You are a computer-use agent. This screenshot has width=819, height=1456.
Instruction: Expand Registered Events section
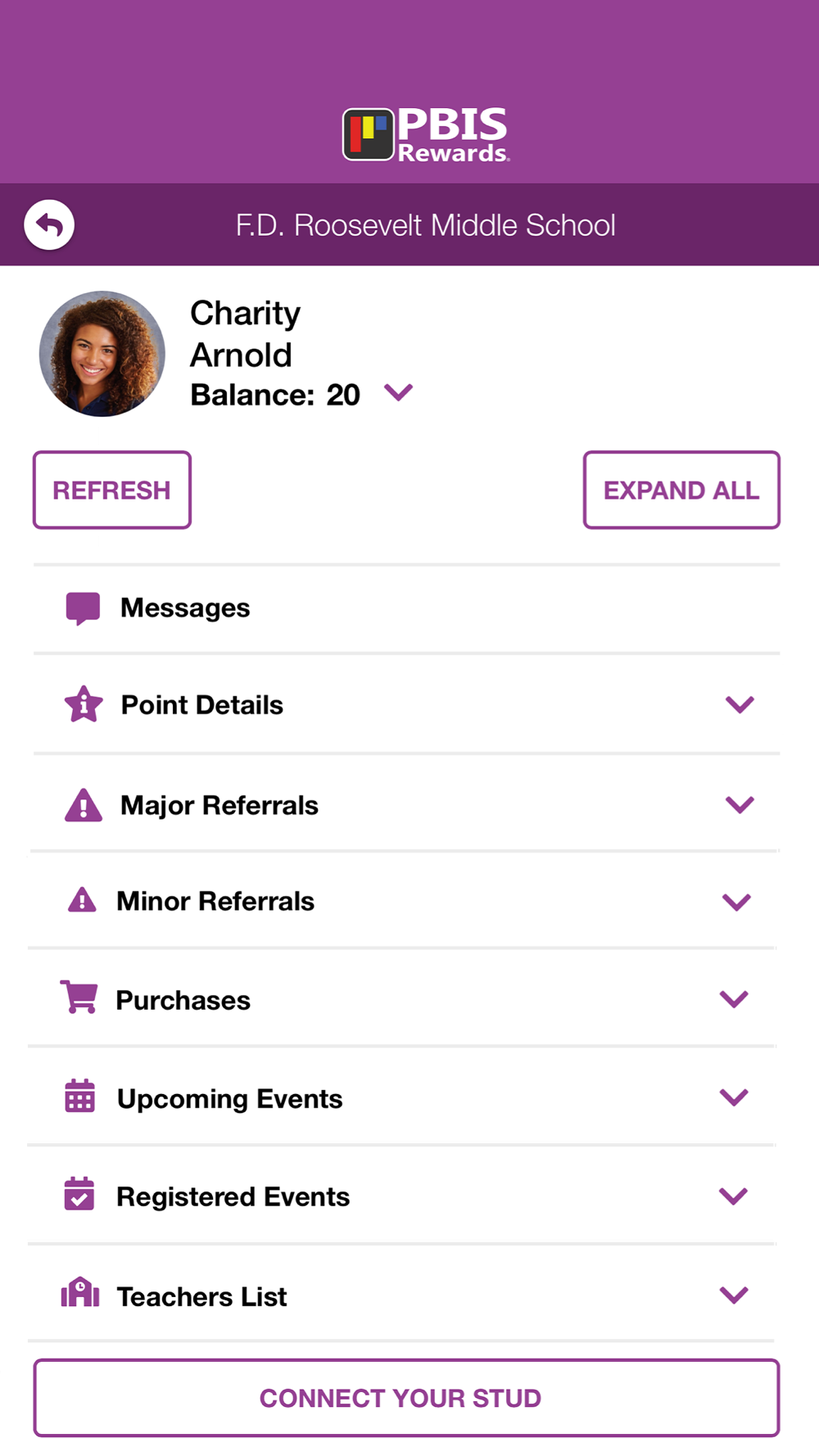401,1196
